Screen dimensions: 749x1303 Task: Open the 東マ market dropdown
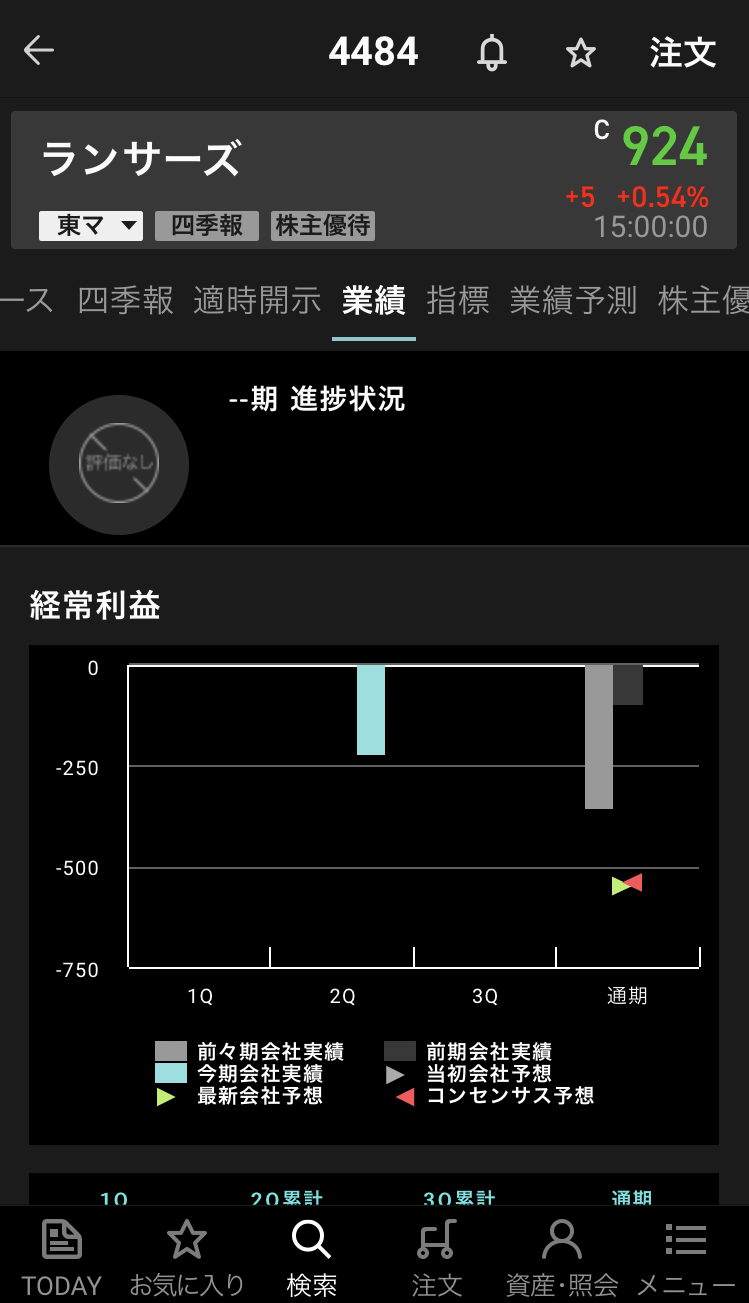pos(91,226)
